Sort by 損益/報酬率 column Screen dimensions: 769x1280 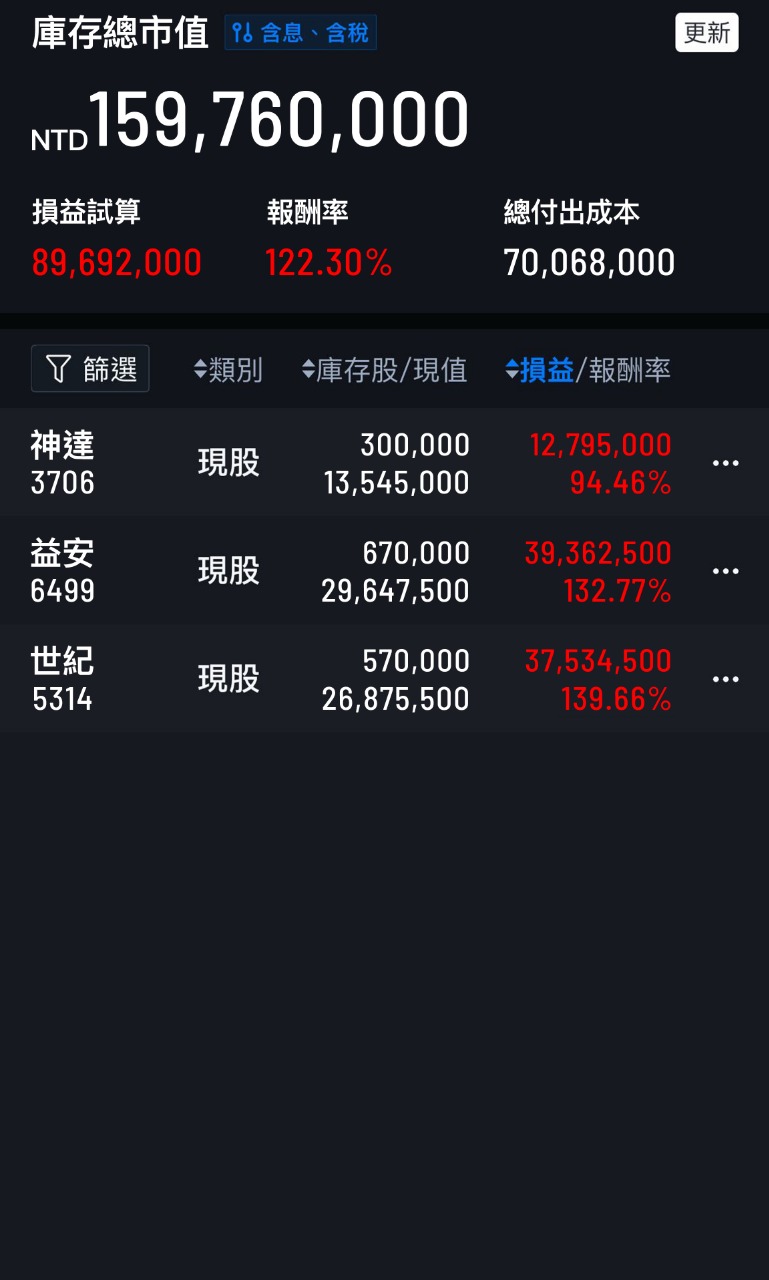click(x=588, y=370)
